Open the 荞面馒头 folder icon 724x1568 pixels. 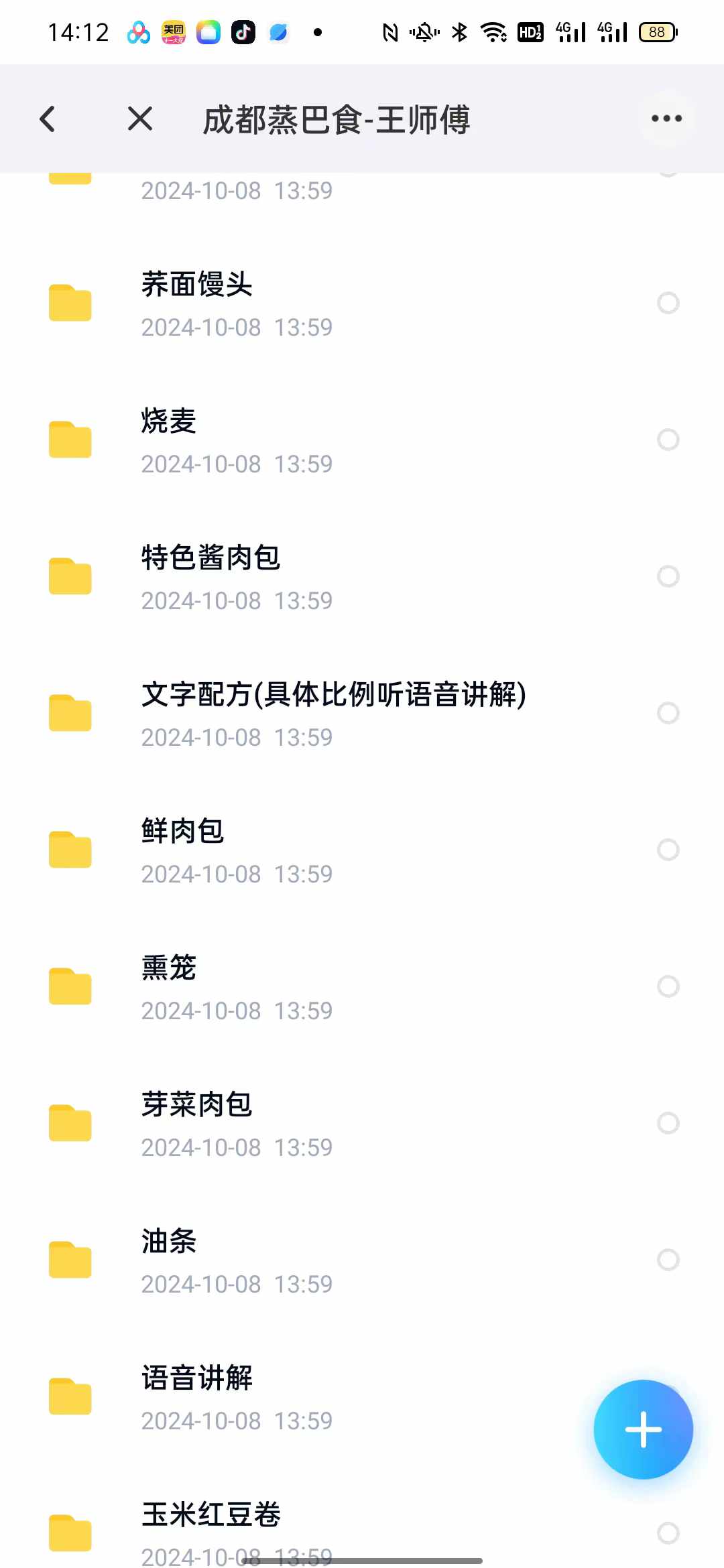pyautogui.click(x=70, y=304)
